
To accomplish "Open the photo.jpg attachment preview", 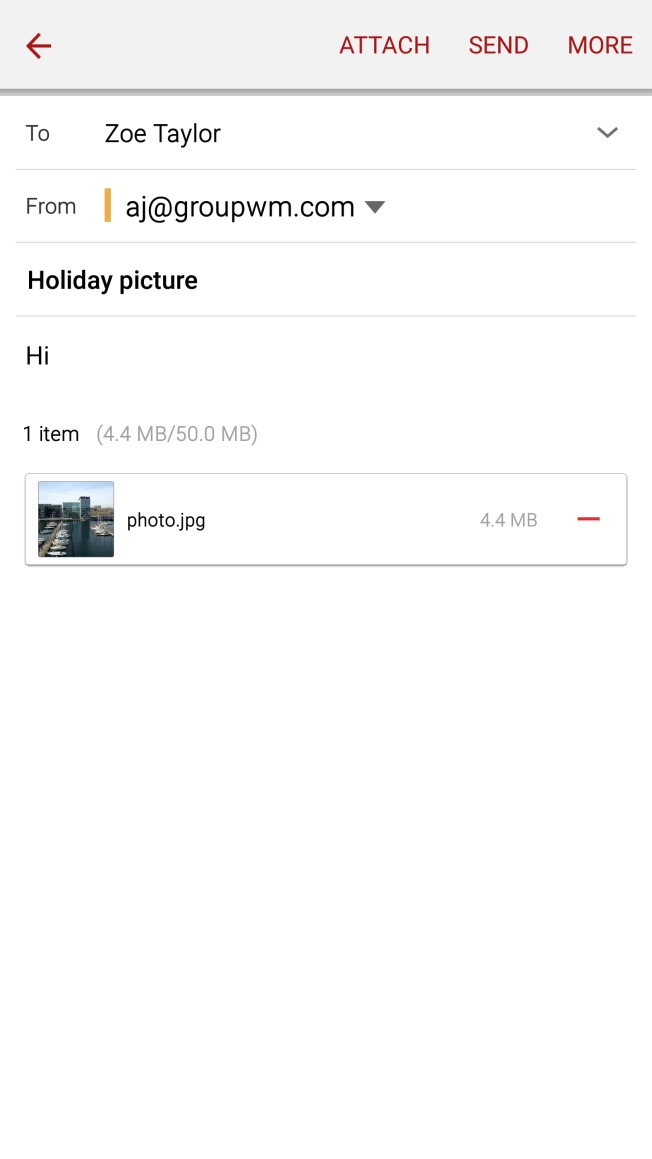I will 76,519.
